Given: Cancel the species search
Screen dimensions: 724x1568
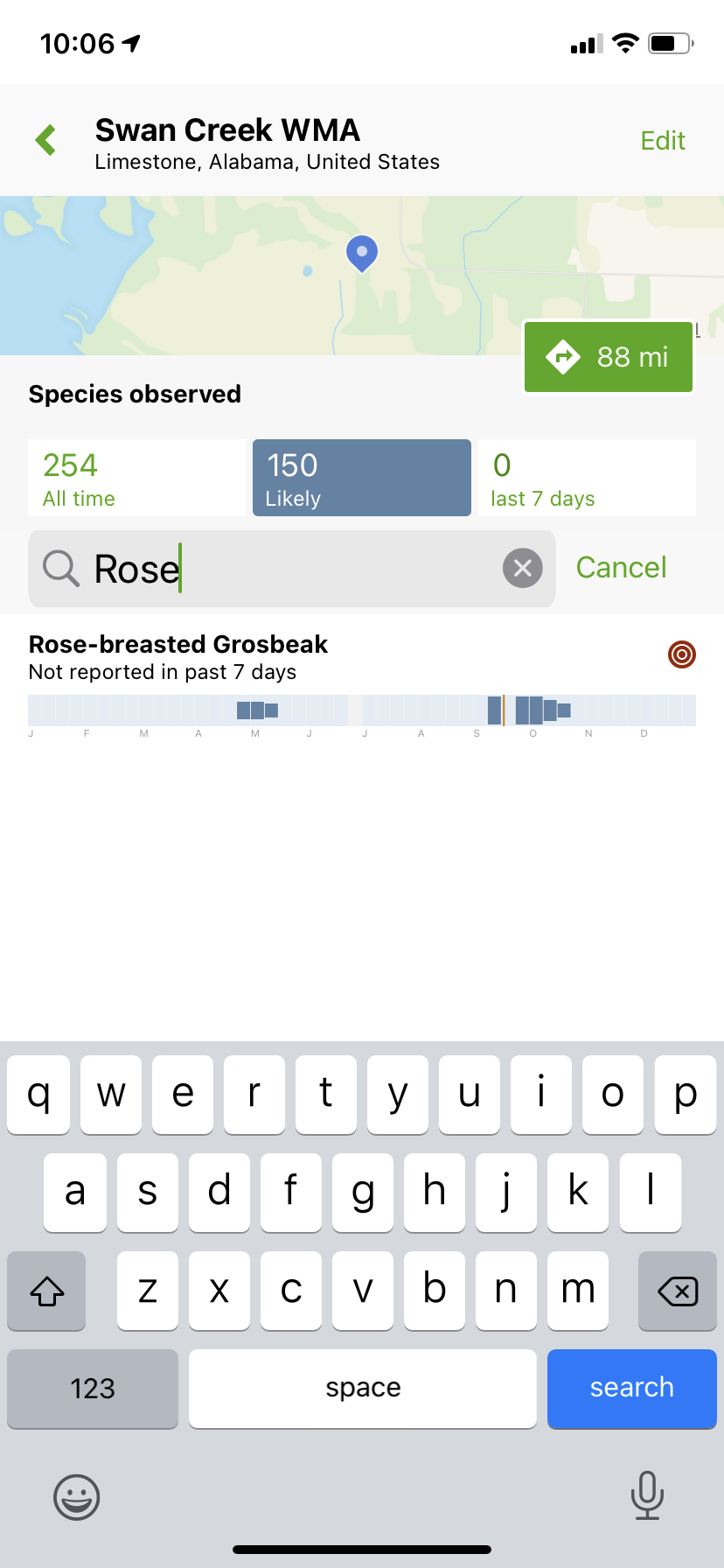Looking at the screenshot, I should click(x=621, y=568).
